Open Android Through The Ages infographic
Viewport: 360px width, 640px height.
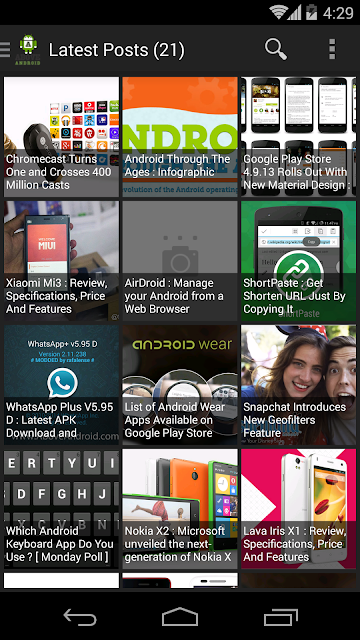tap(180, 137)
